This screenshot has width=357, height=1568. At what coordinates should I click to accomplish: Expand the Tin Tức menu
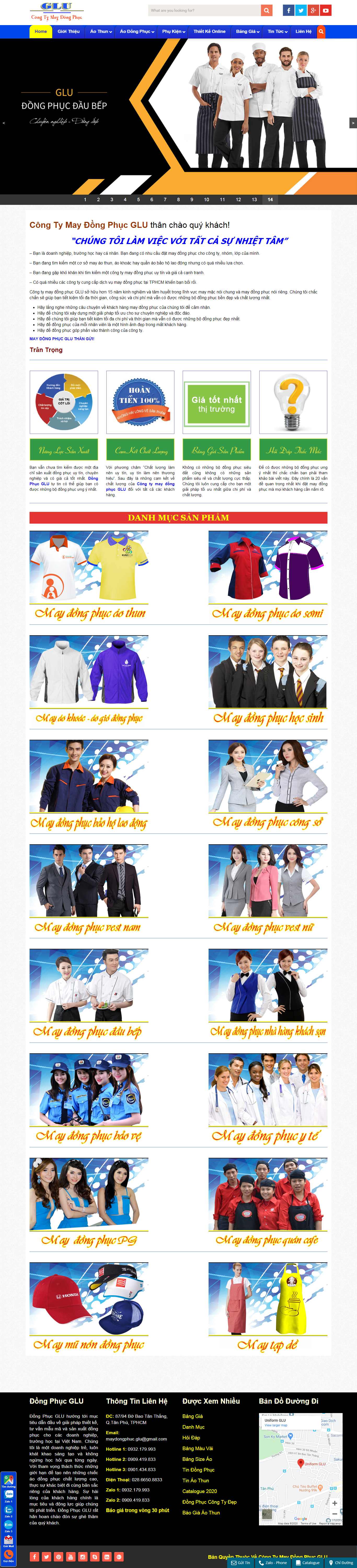pyautogui.click(x=277, y=32)
